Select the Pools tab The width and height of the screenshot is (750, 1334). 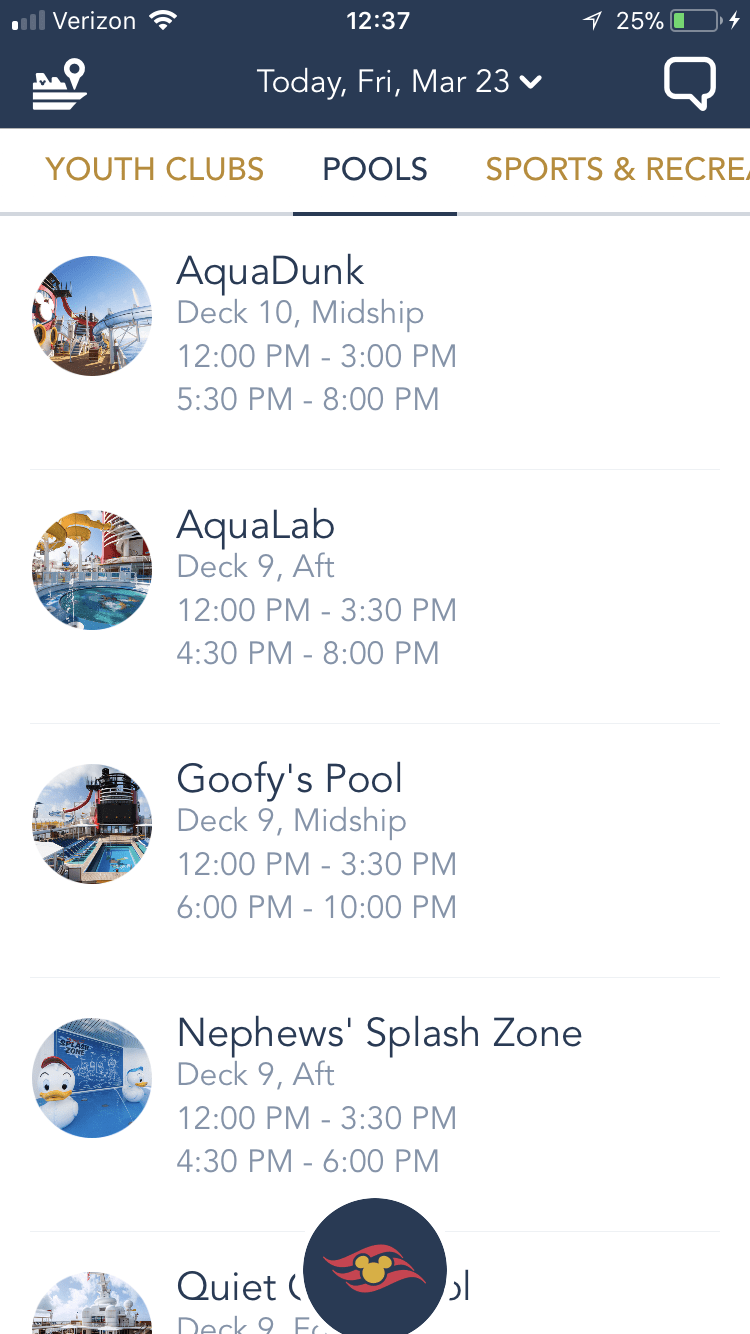(x=375, y=170)
